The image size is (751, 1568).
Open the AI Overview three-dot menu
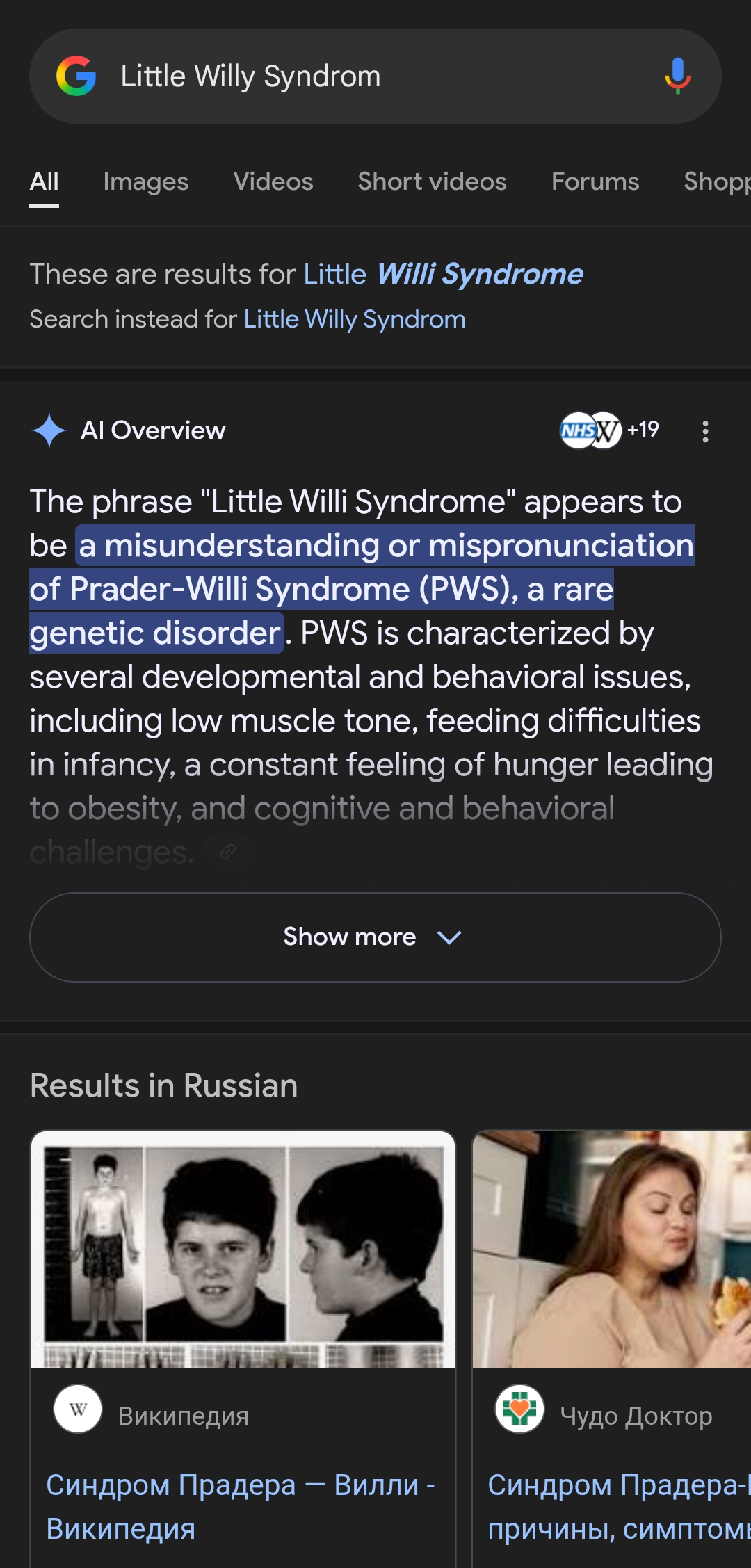click(705, 431)
